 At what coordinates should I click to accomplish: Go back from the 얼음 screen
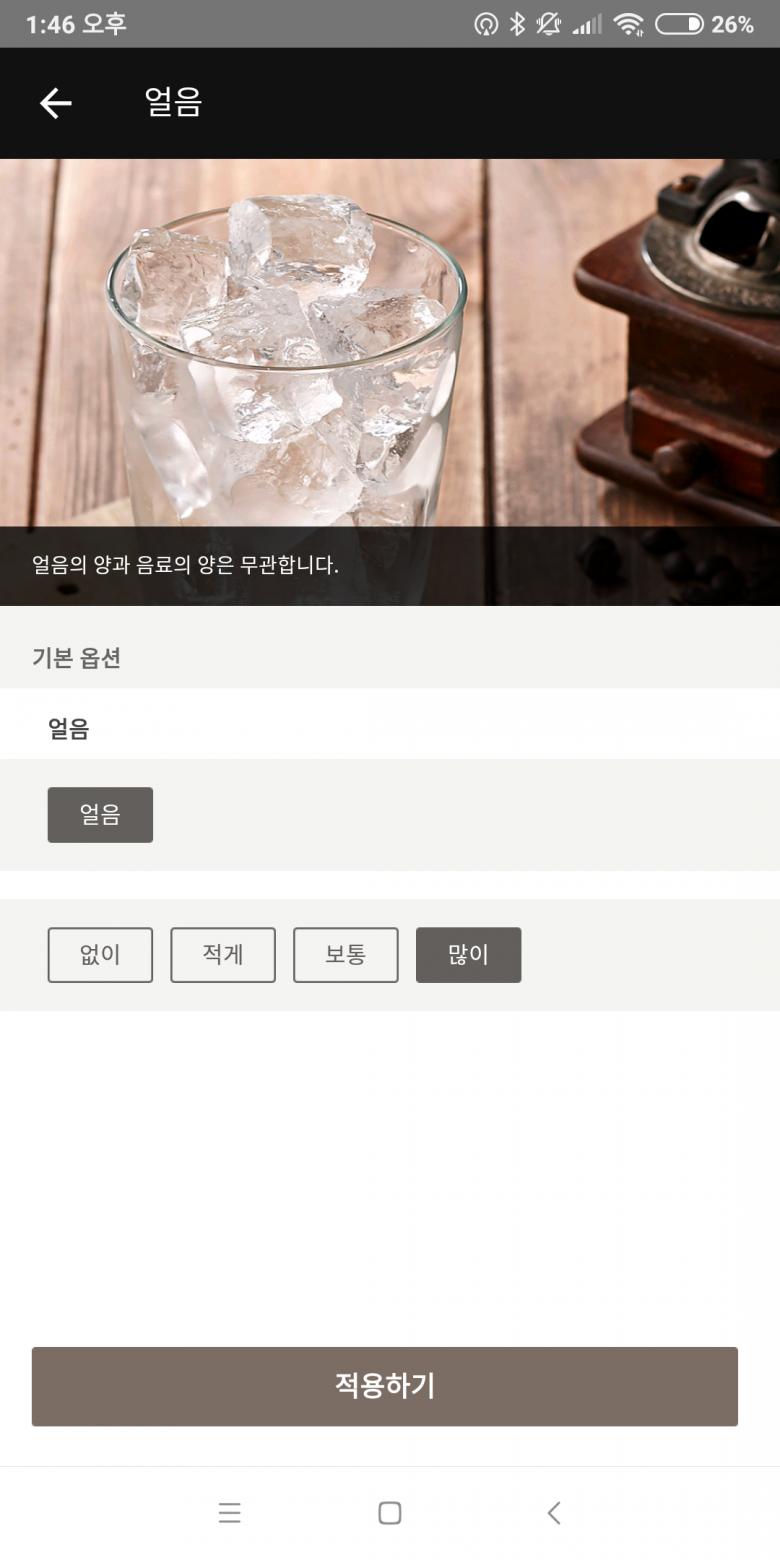pos(56,103)
